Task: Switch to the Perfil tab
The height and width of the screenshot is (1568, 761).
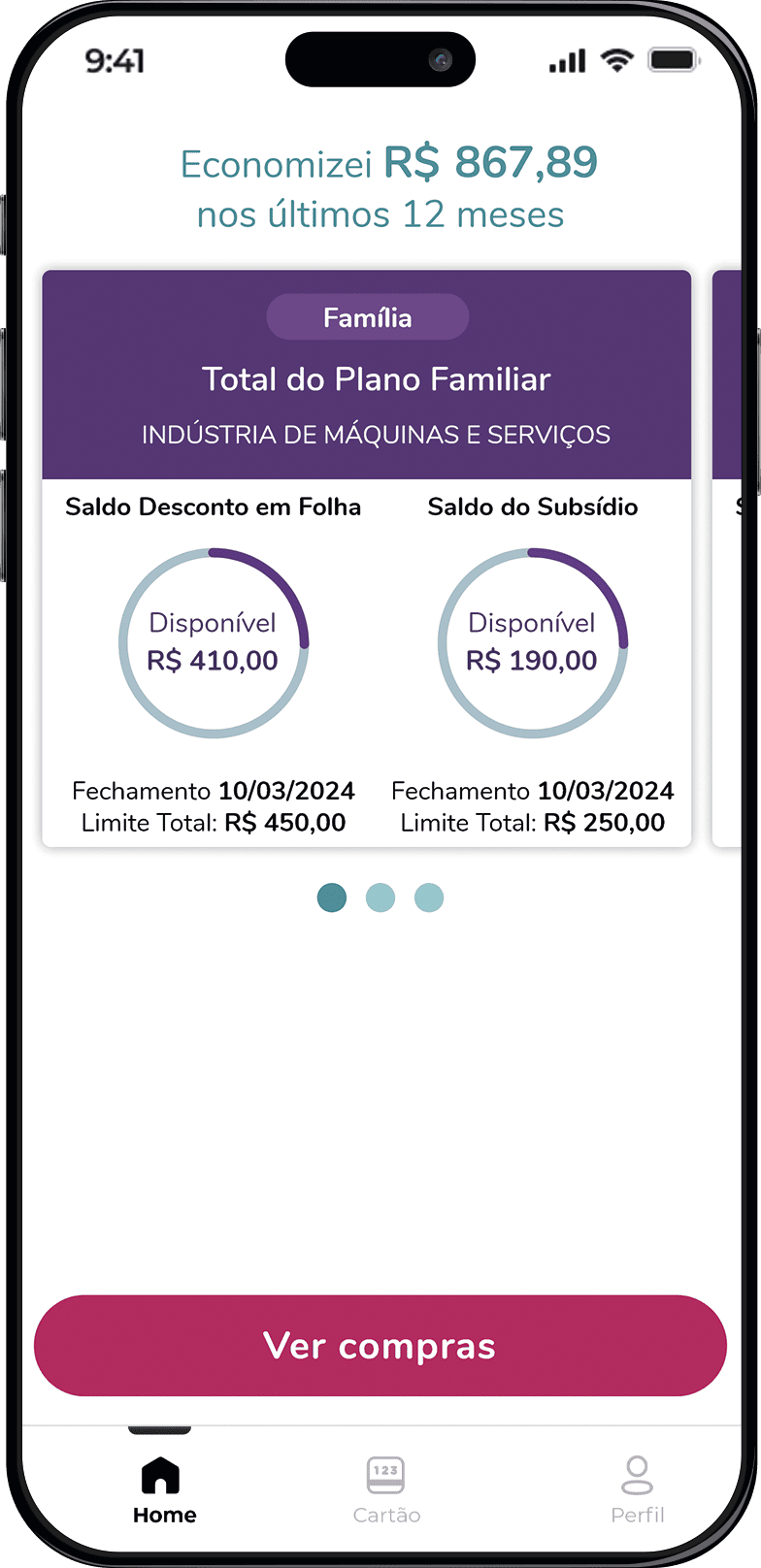Action: click(638, 1475)
